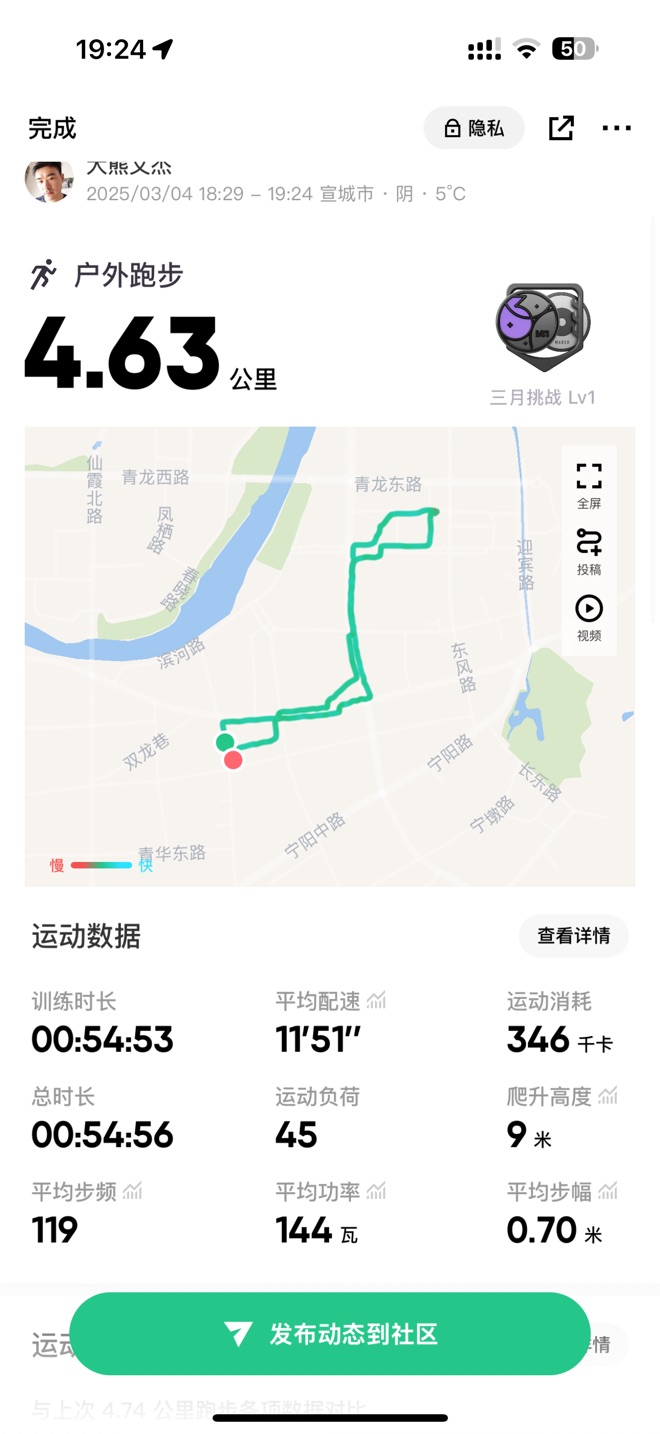Play the route 视频
This screenshot has height=1434, width=660.
589,617
